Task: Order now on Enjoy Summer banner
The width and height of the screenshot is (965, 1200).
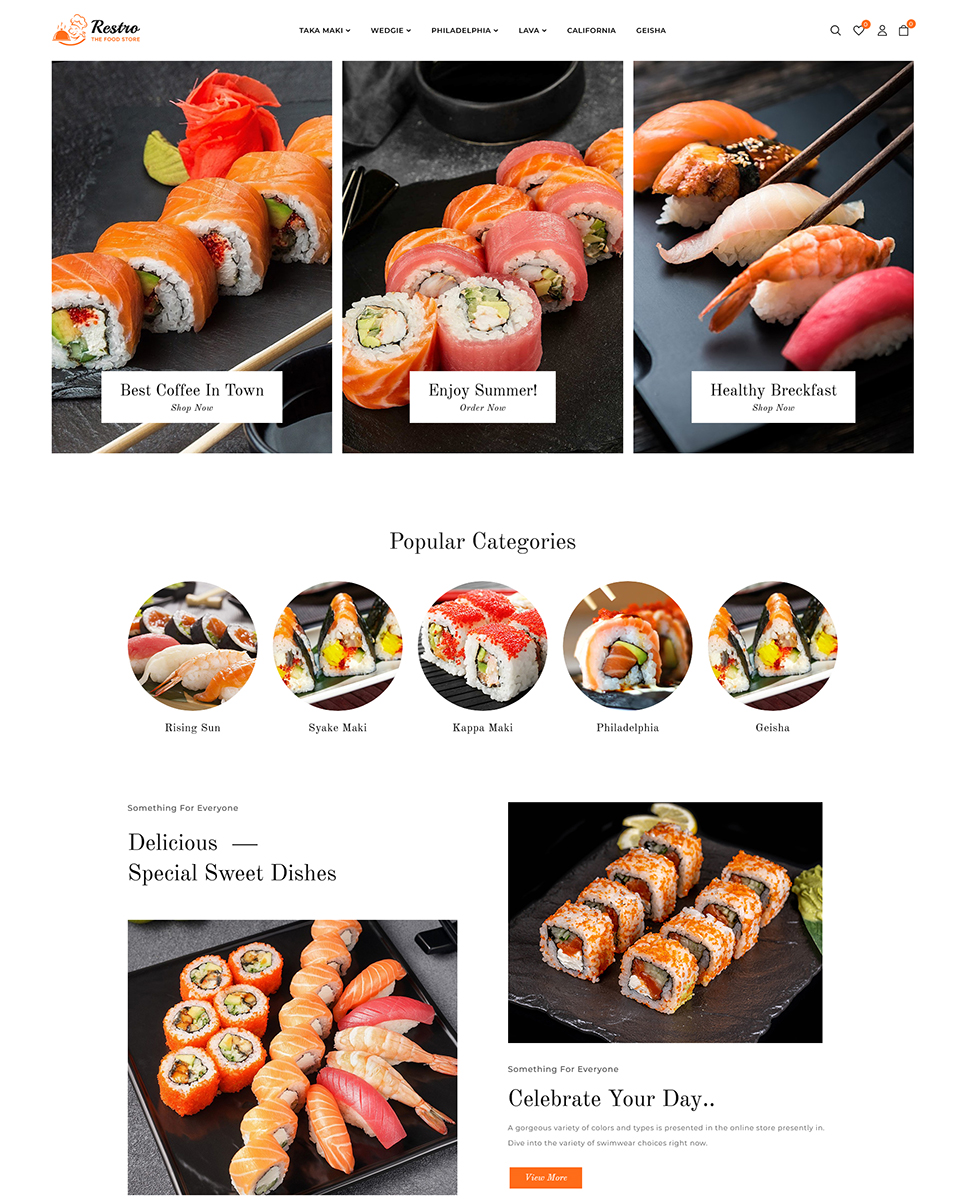Action: pos(482,408)
